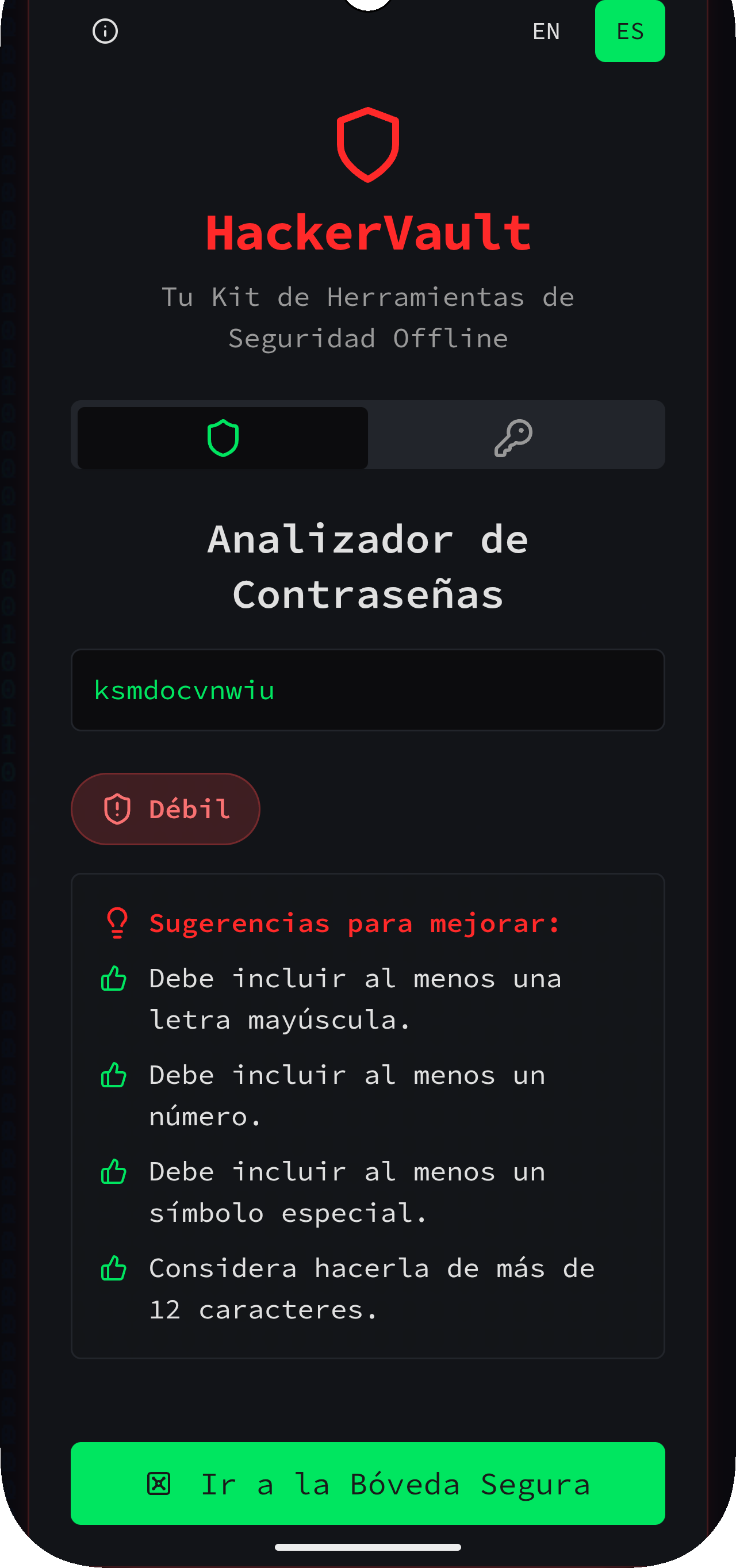The height and width of the screenshot is (1568, 736).
Task: Click the Débil strength indicator pill
Action: pos(165,808)
